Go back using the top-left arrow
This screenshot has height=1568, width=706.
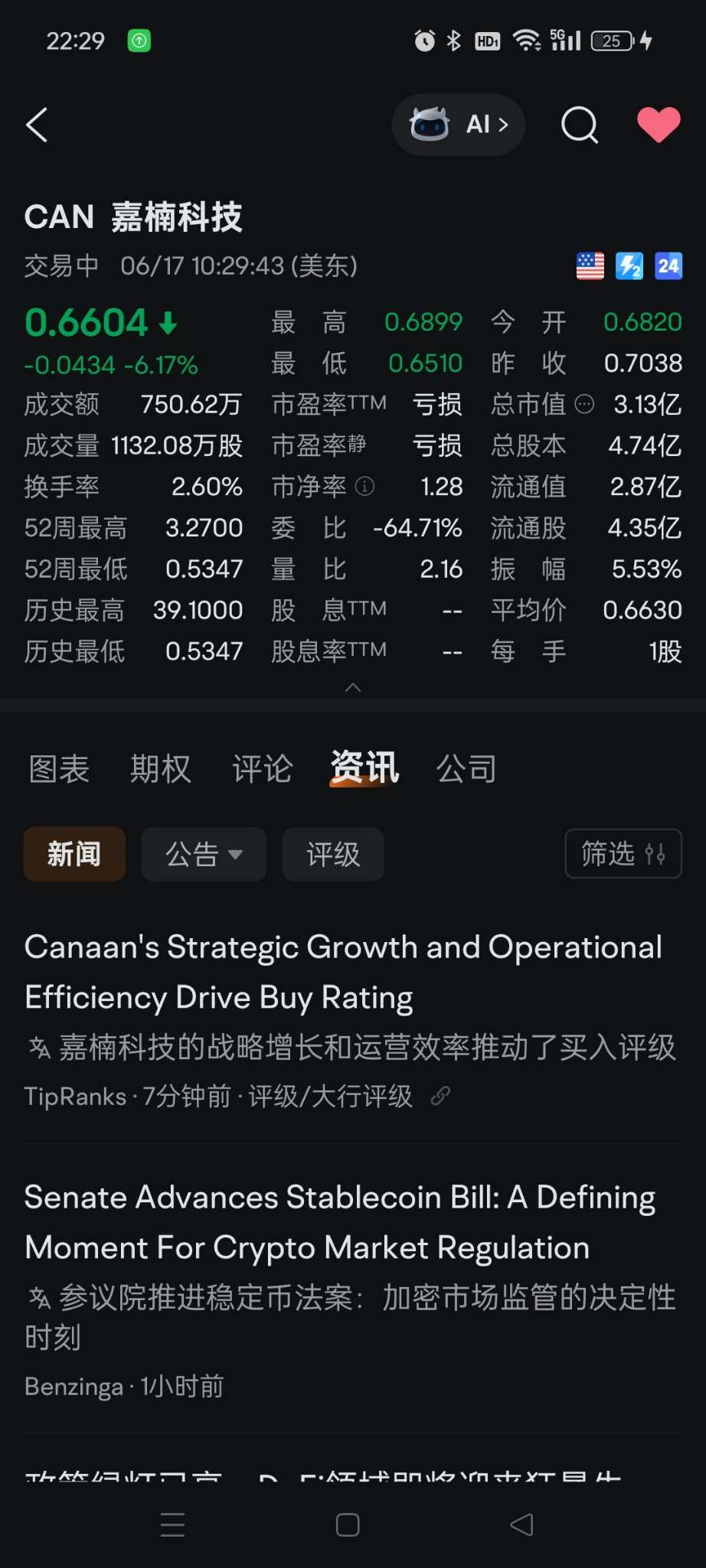pos(37,125)
